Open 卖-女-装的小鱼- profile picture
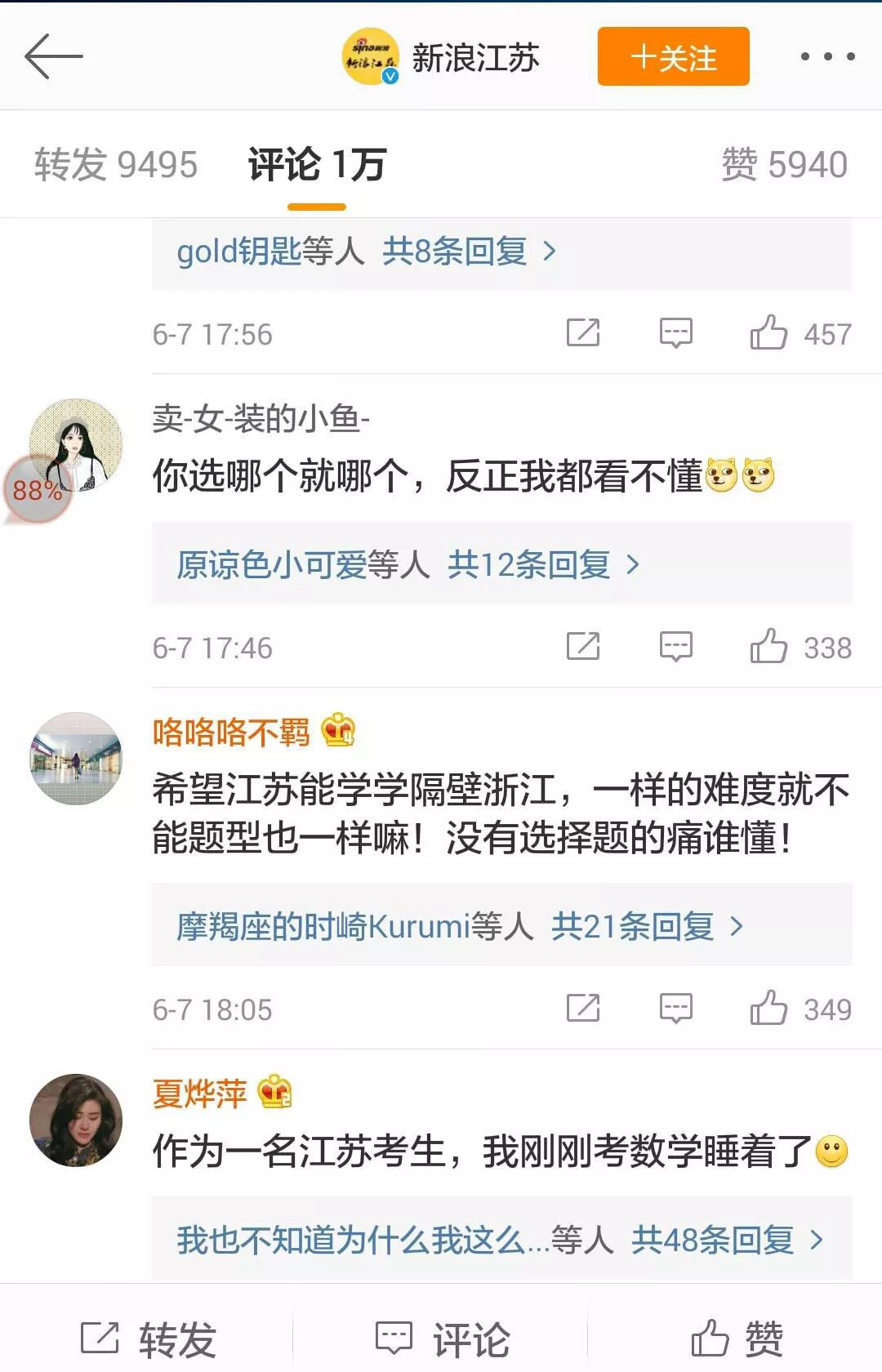Image resolution: width=882 pixels, height=1372 pixels. coord(76,445)
